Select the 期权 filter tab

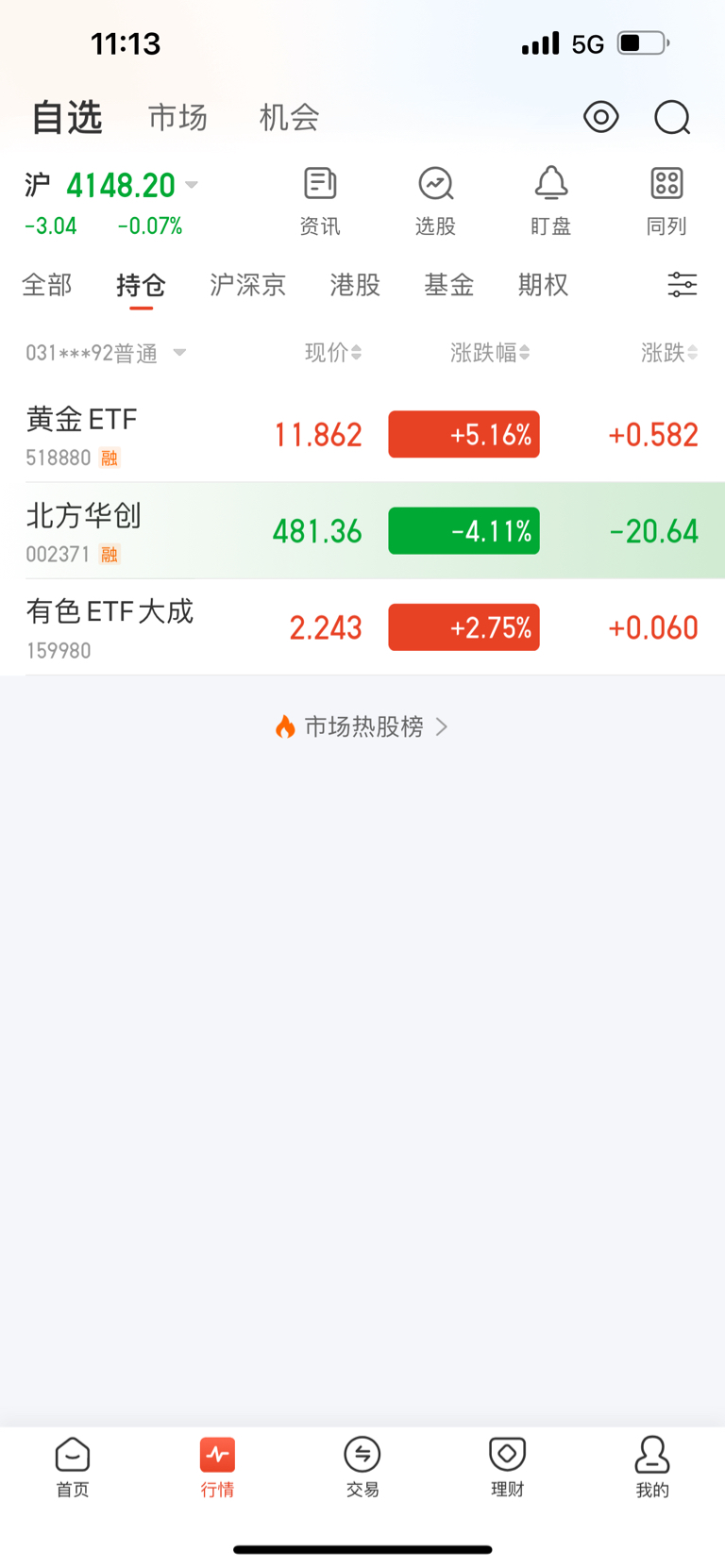(543, 285)
